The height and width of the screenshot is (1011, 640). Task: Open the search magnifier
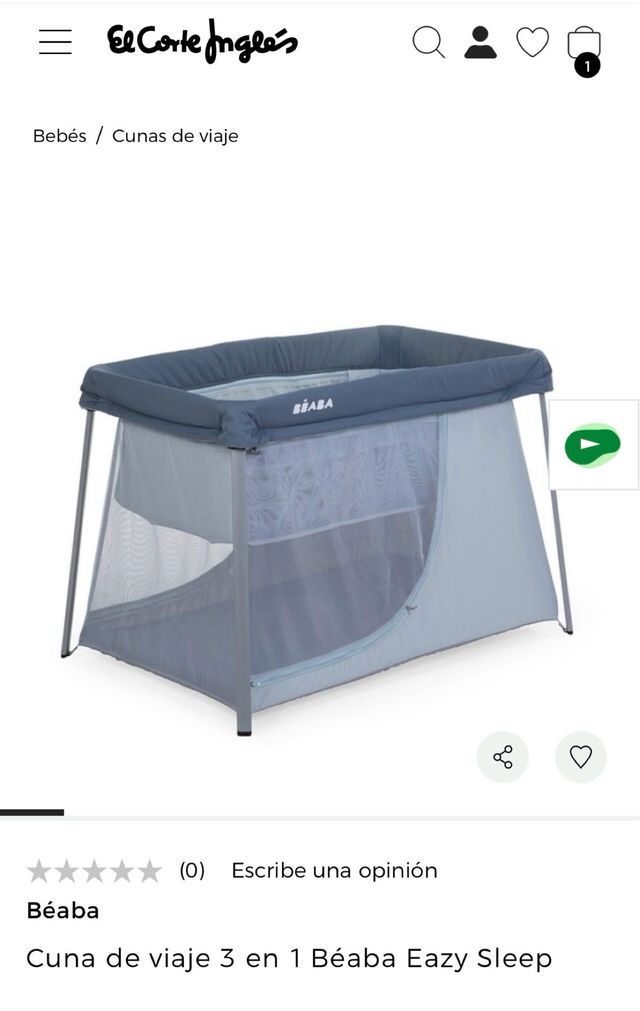428,42
